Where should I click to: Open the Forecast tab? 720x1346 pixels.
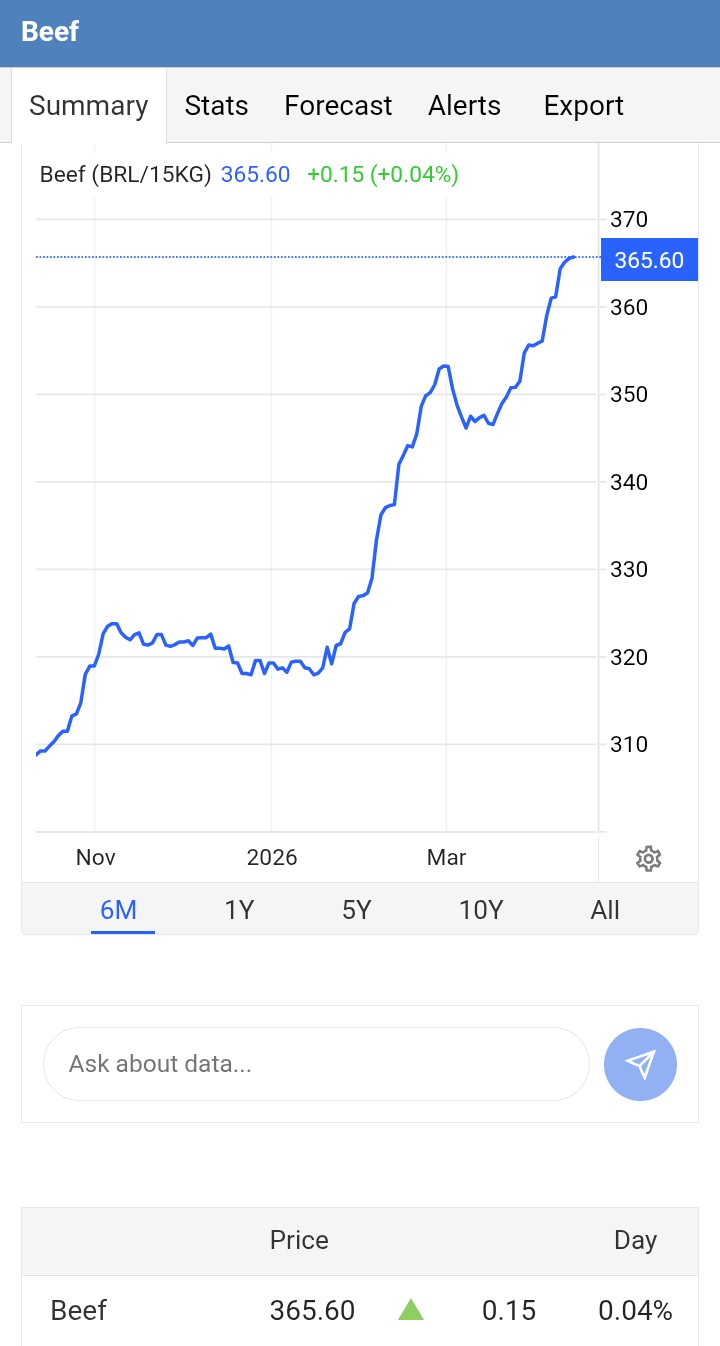click(338, 106)
